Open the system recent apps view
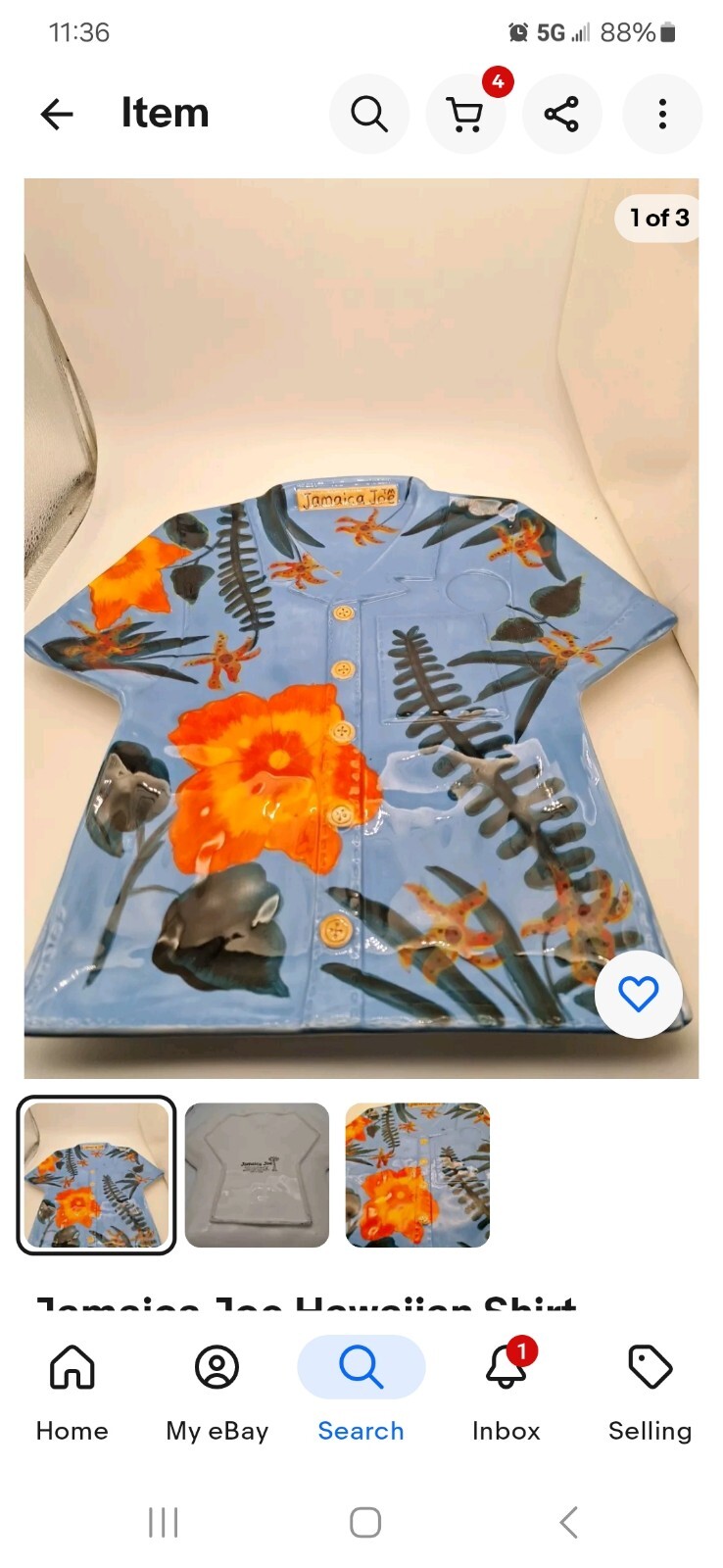The image size is (723, 1568). point(163,1522)
